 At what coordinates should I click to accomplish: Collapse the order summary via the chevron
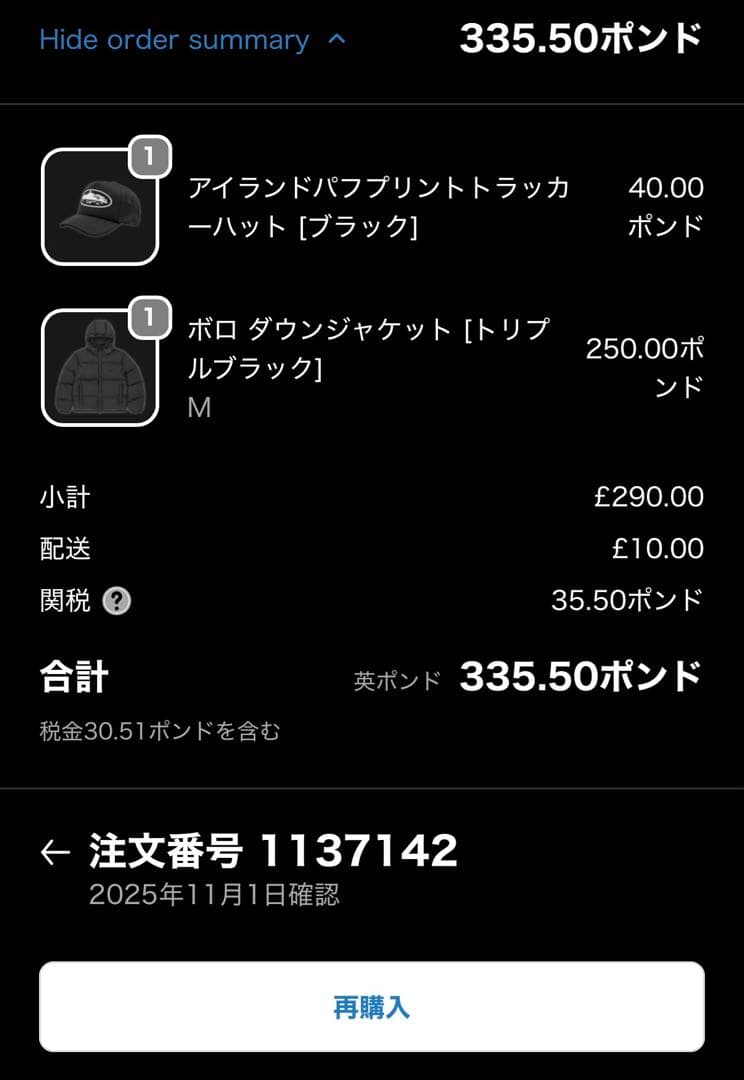[x=335, y=39]
